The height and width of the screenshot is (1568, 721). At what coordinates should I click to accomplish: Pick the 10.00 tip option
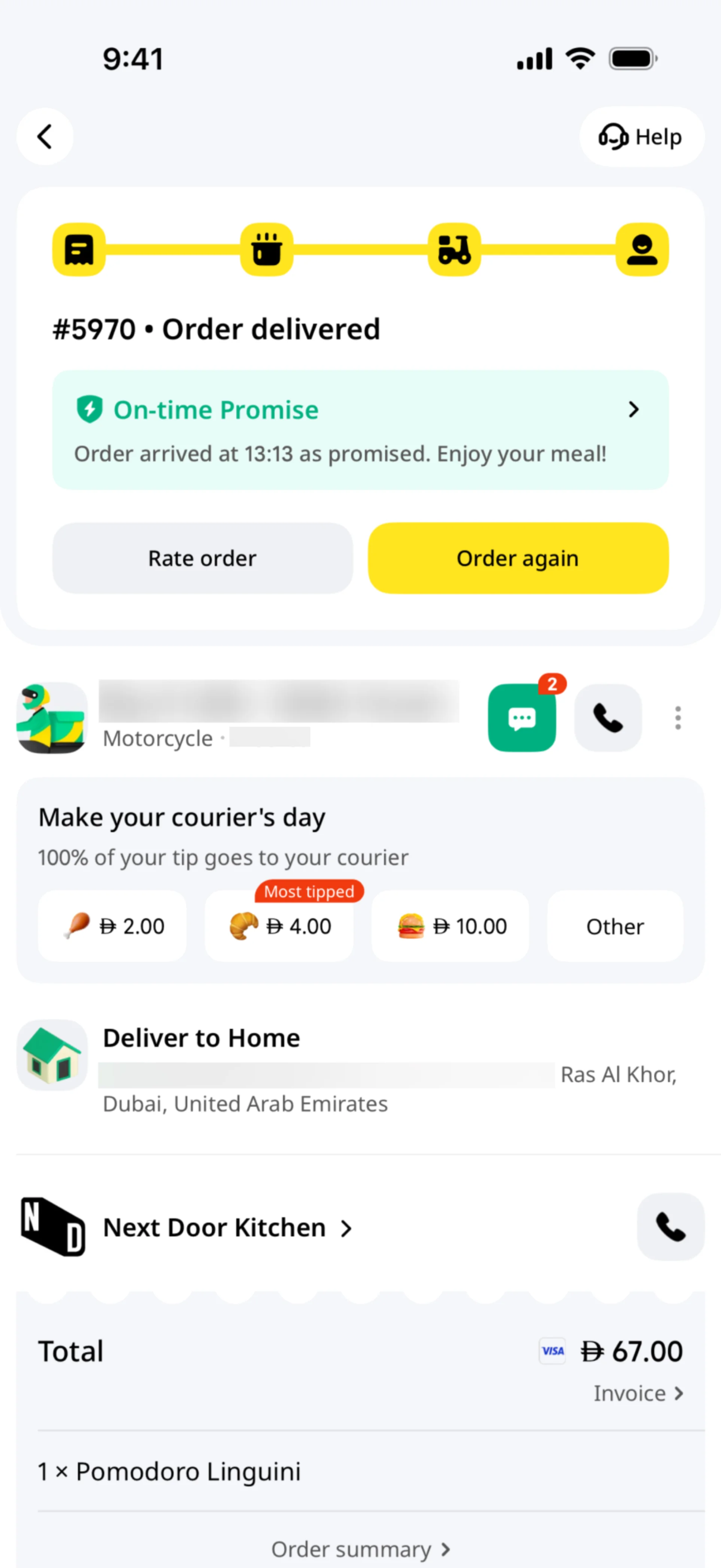click(450, 926)
